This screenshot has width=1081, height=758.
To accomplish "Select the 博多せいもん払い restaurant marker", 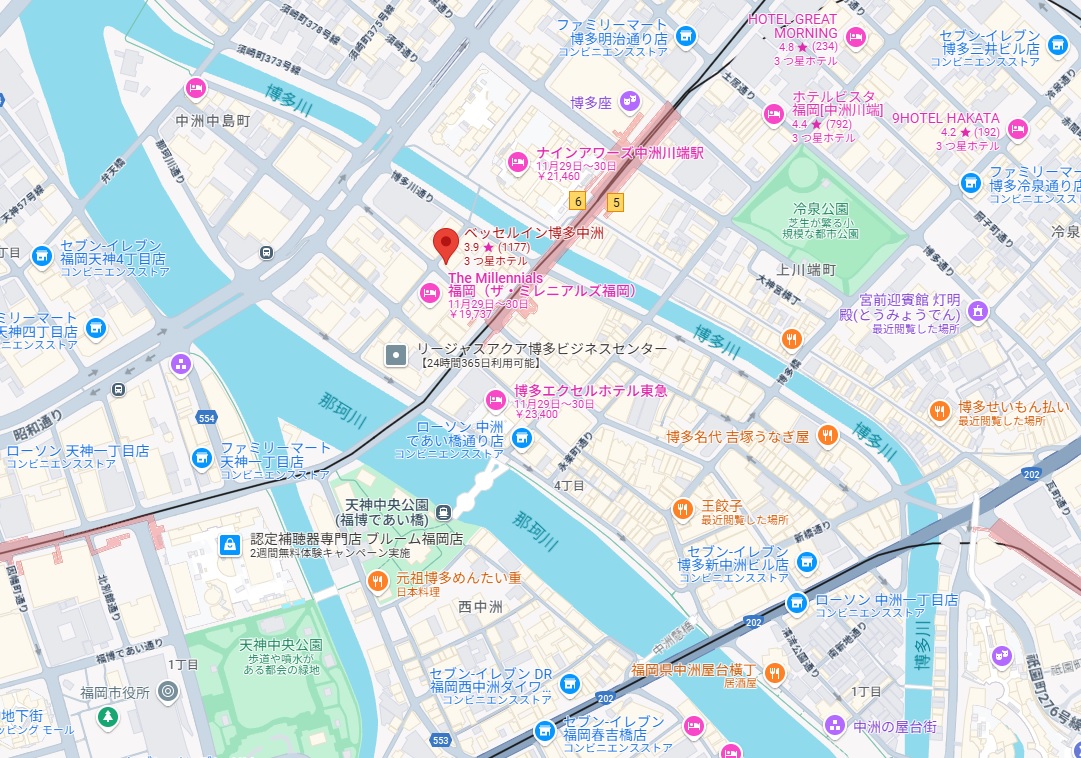I will (939, 410).
